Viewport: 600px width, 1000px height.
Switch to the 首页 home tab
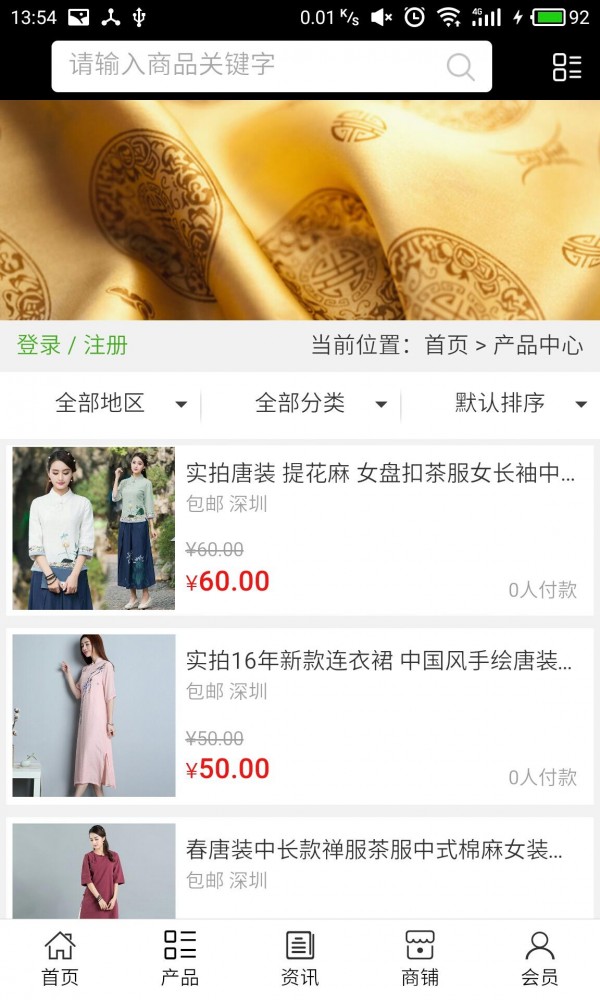(60, 958)
